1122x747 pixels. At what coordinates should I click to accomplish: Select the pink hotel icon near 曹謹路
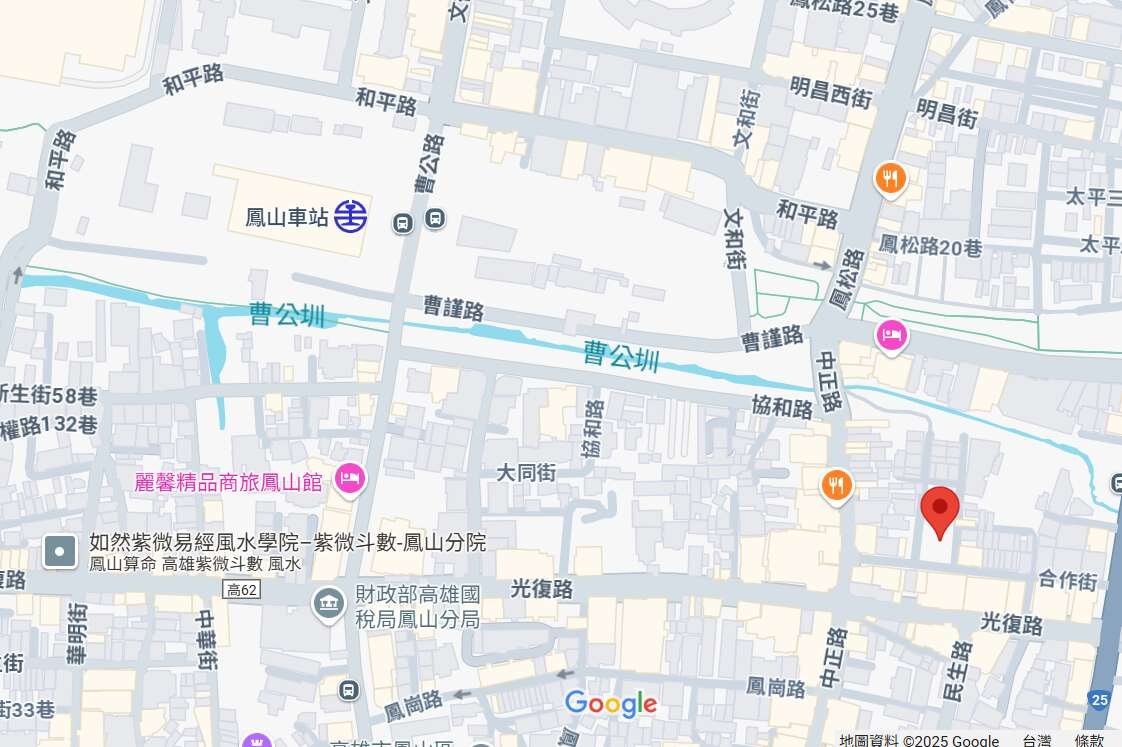[891, 334]
